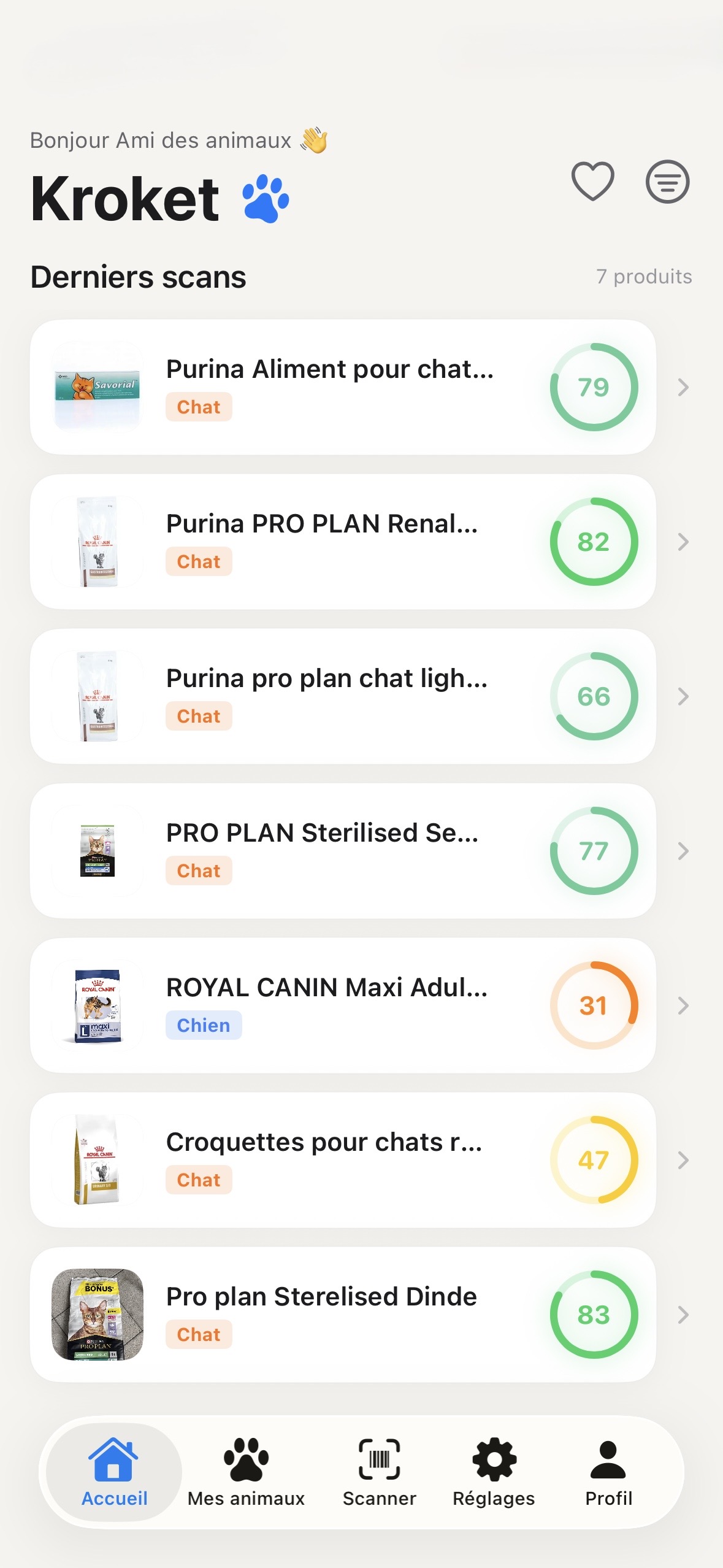The width and height of the screenshot is (723, 1568).
Task: Click the 7 produits label
Action: [643, 277]
